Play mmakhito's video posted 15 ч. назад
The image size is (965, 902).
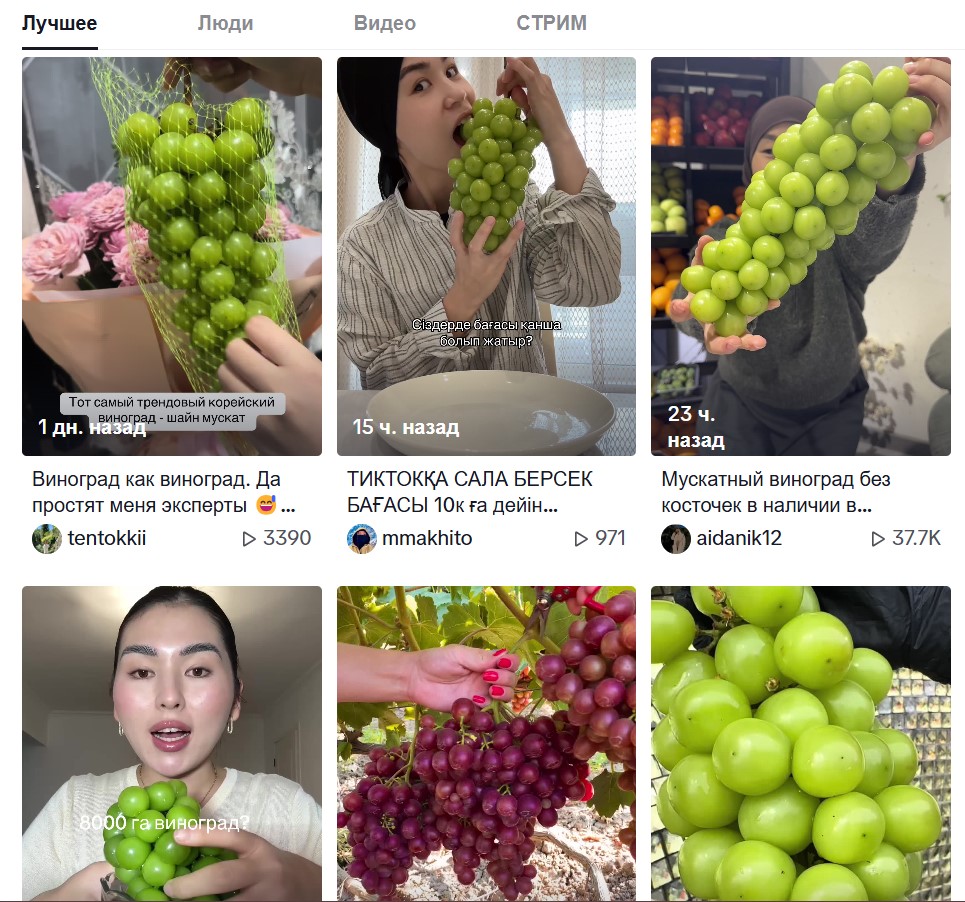pos(486,256)
